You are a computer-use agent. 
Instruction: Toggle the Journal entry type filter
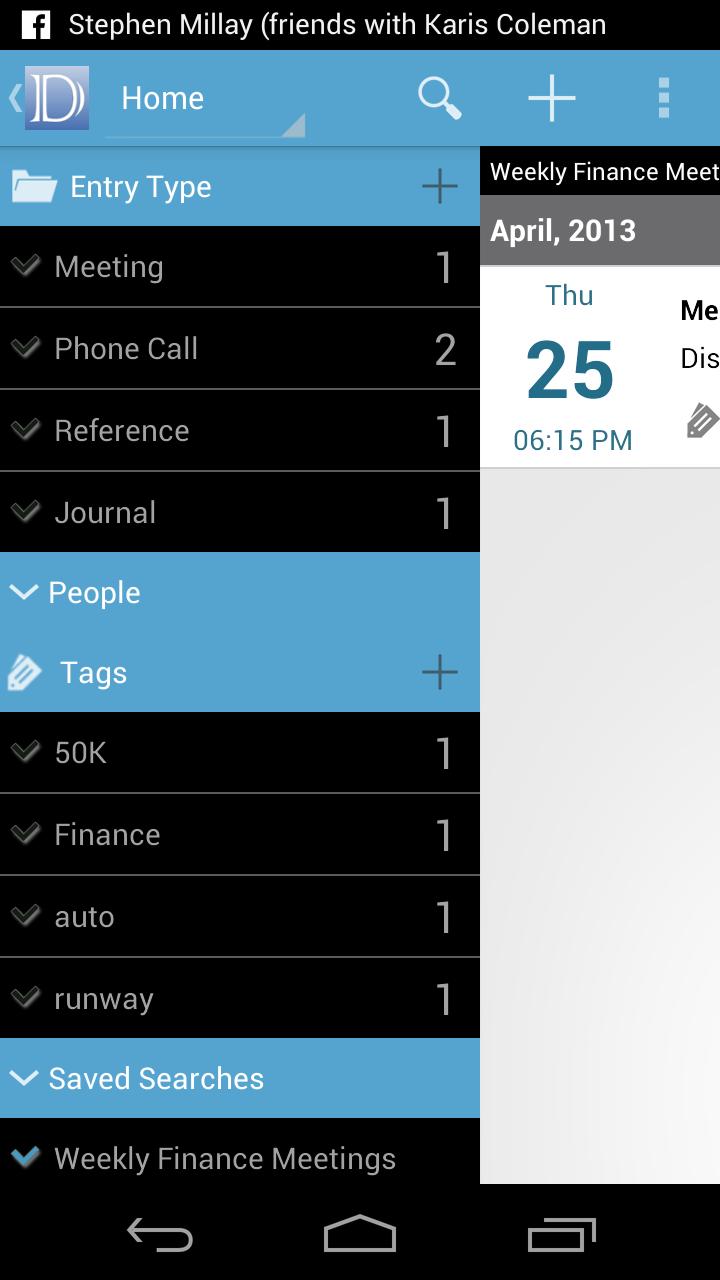click(240, 513)
